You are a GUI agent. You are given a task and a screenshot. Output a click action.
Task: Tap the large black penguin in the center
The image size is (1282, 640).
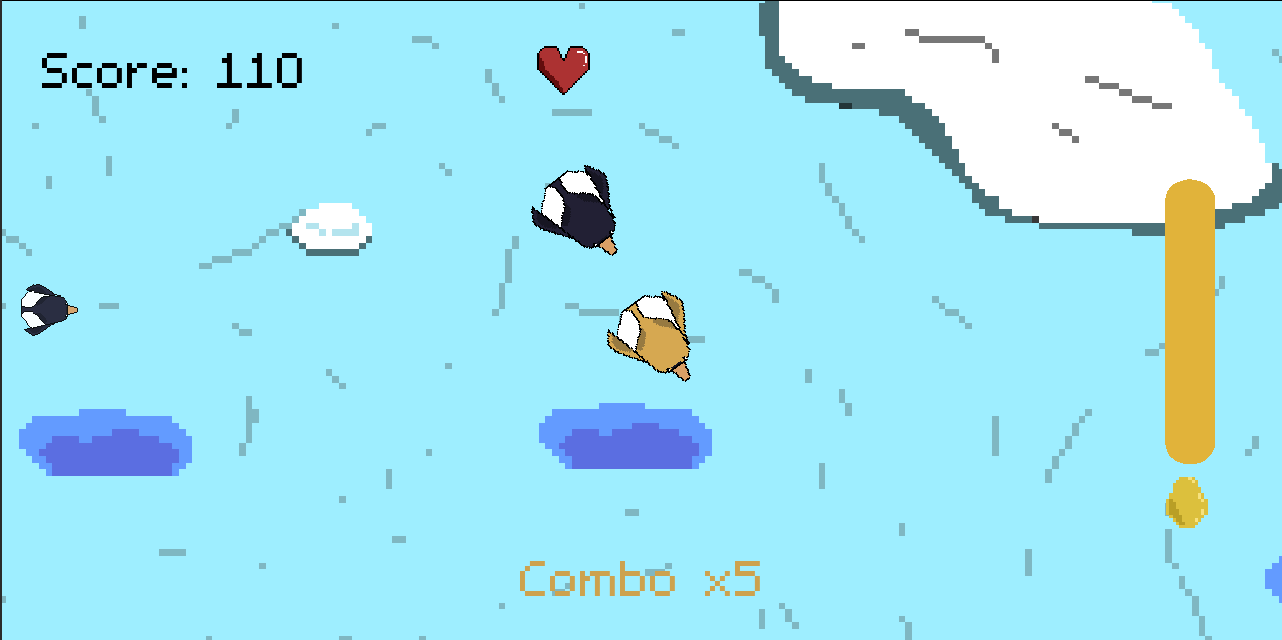[x=576, y=209]
